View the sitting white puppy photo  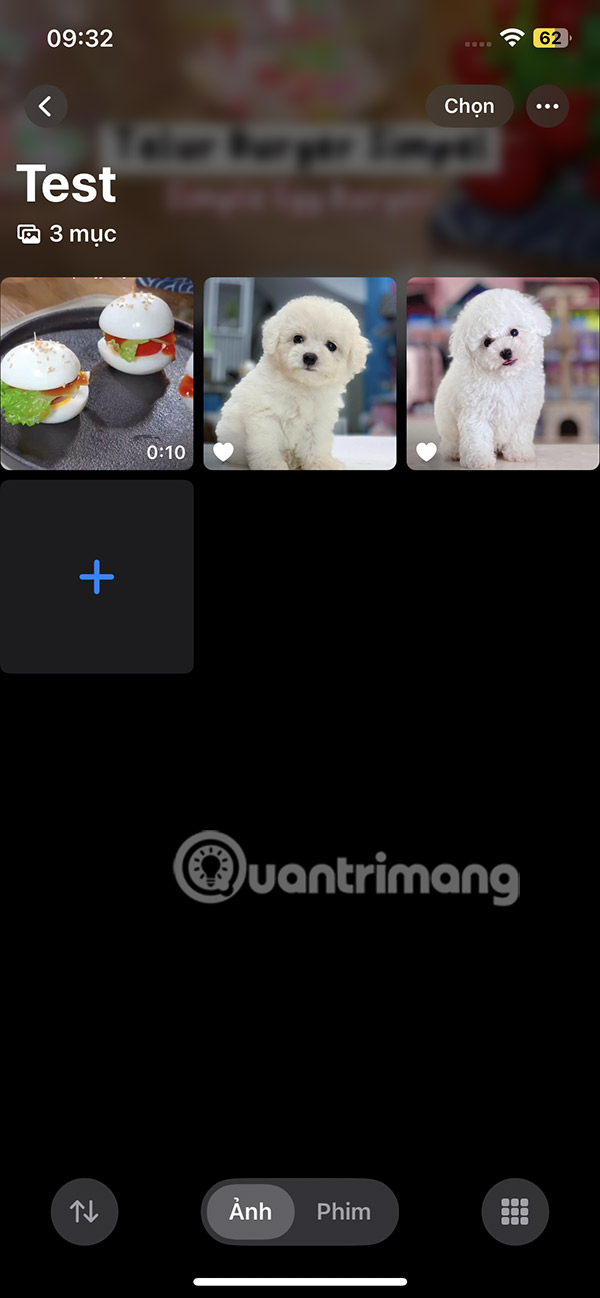[x=300, y=373]
